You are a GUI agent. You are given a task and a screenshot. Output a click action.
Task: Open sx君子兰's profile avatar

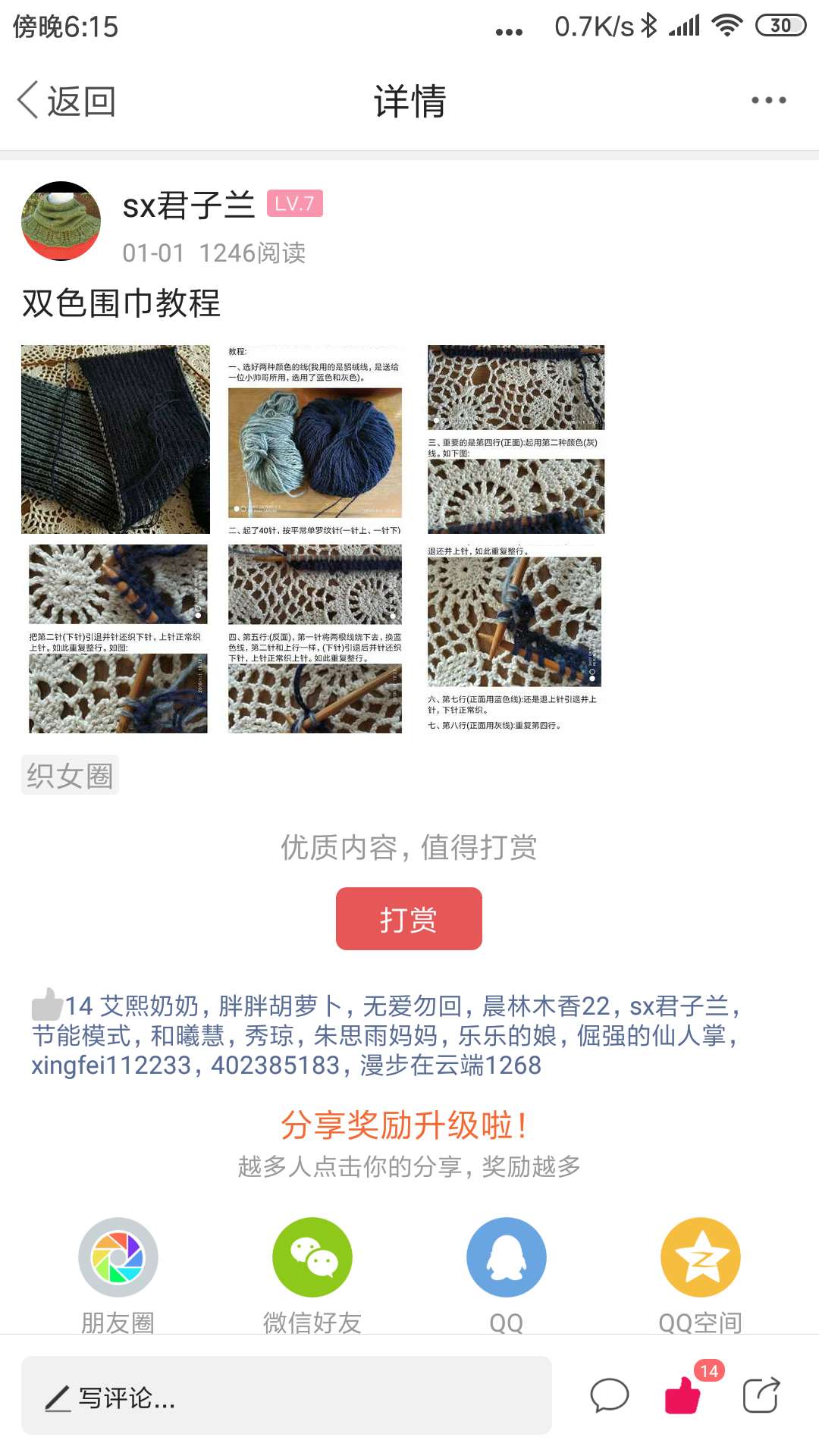pos(61,221)
